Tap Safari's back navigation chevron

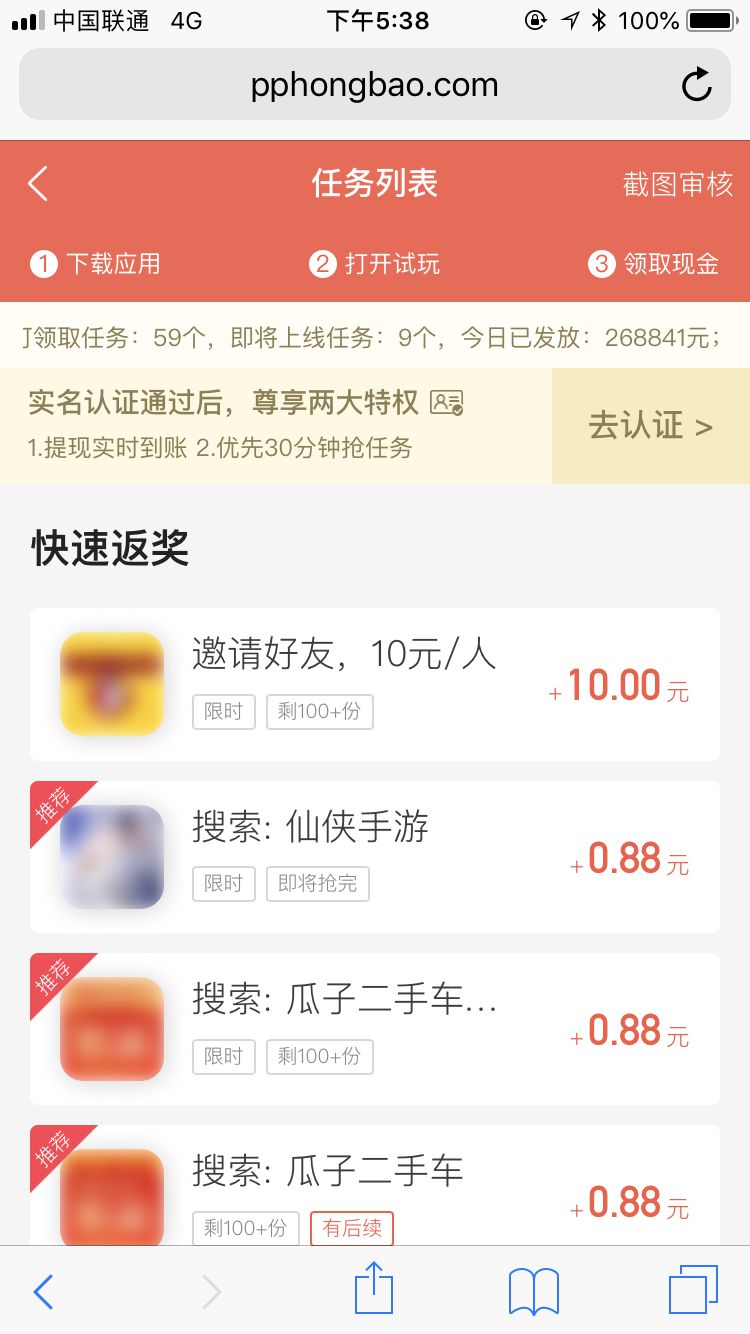pyautogui.click(x=42, y=1291)
